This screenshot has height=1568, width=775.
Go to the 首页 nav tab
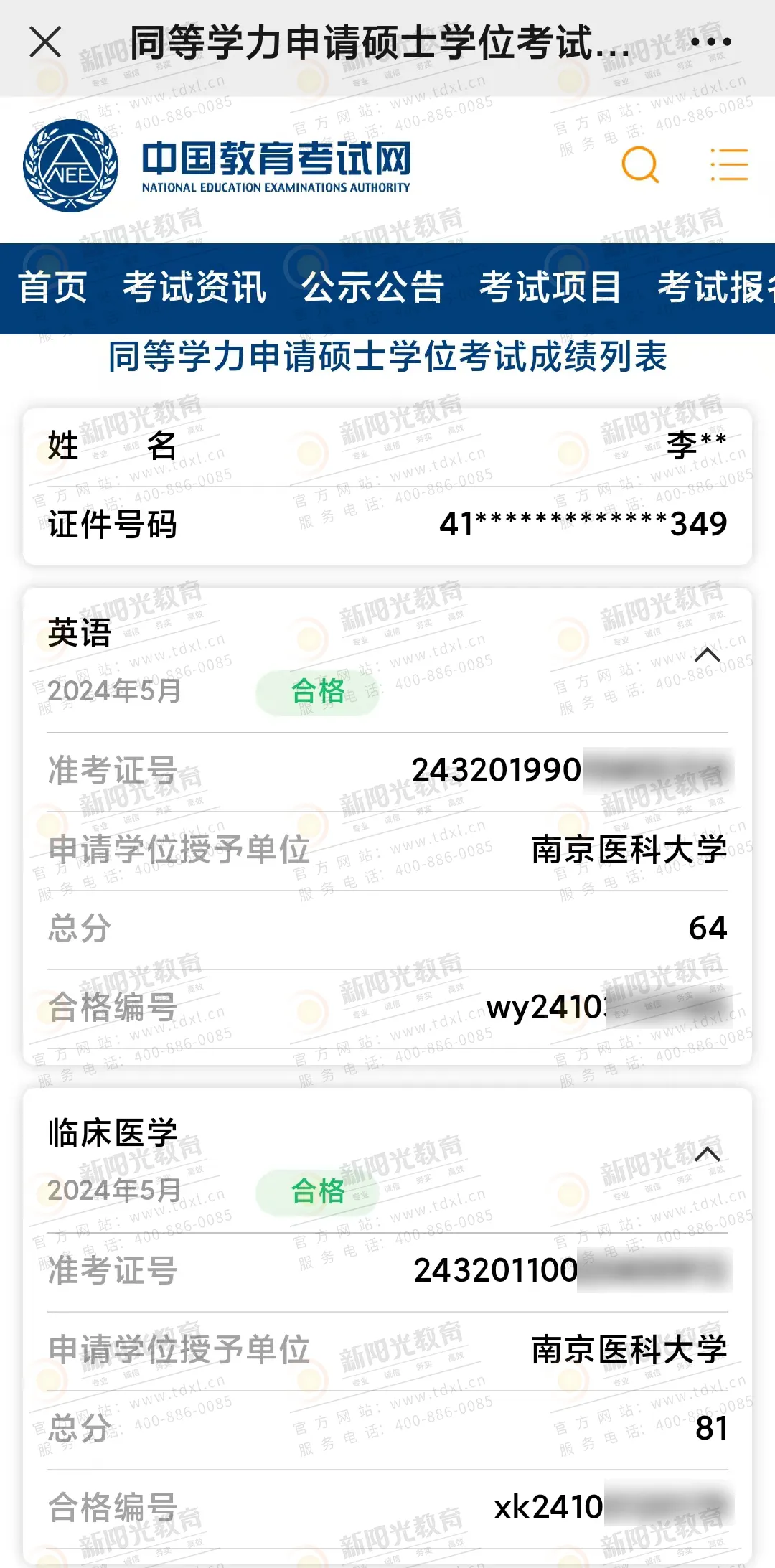(52, 288)
